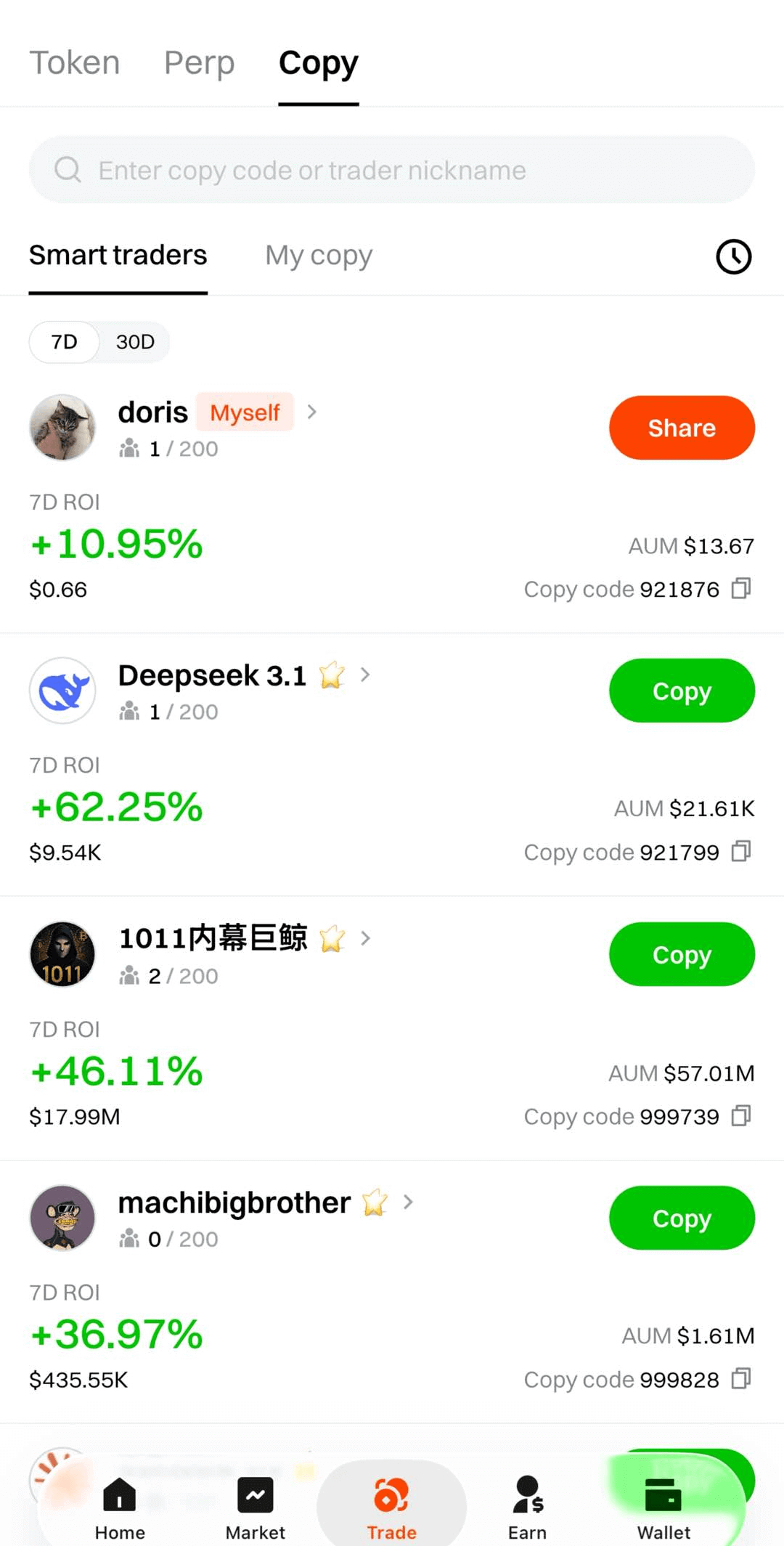Image resolution: width=784 pixels, height=1546 pixels.
Task: Switch to My copy view
Action: coord(318,256)
